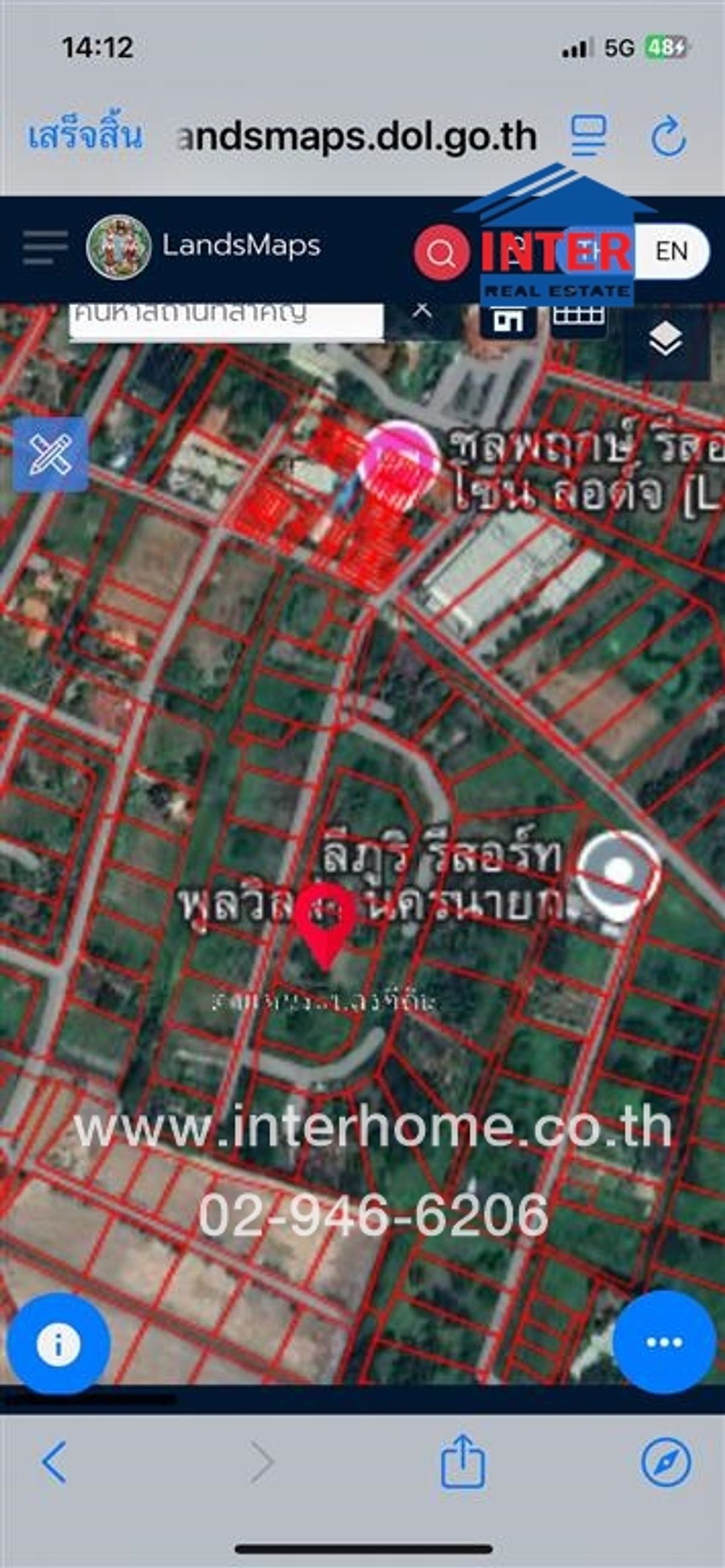Open the blue info button
Viewport: 725px width, 1568px height.
point(58,1343)
